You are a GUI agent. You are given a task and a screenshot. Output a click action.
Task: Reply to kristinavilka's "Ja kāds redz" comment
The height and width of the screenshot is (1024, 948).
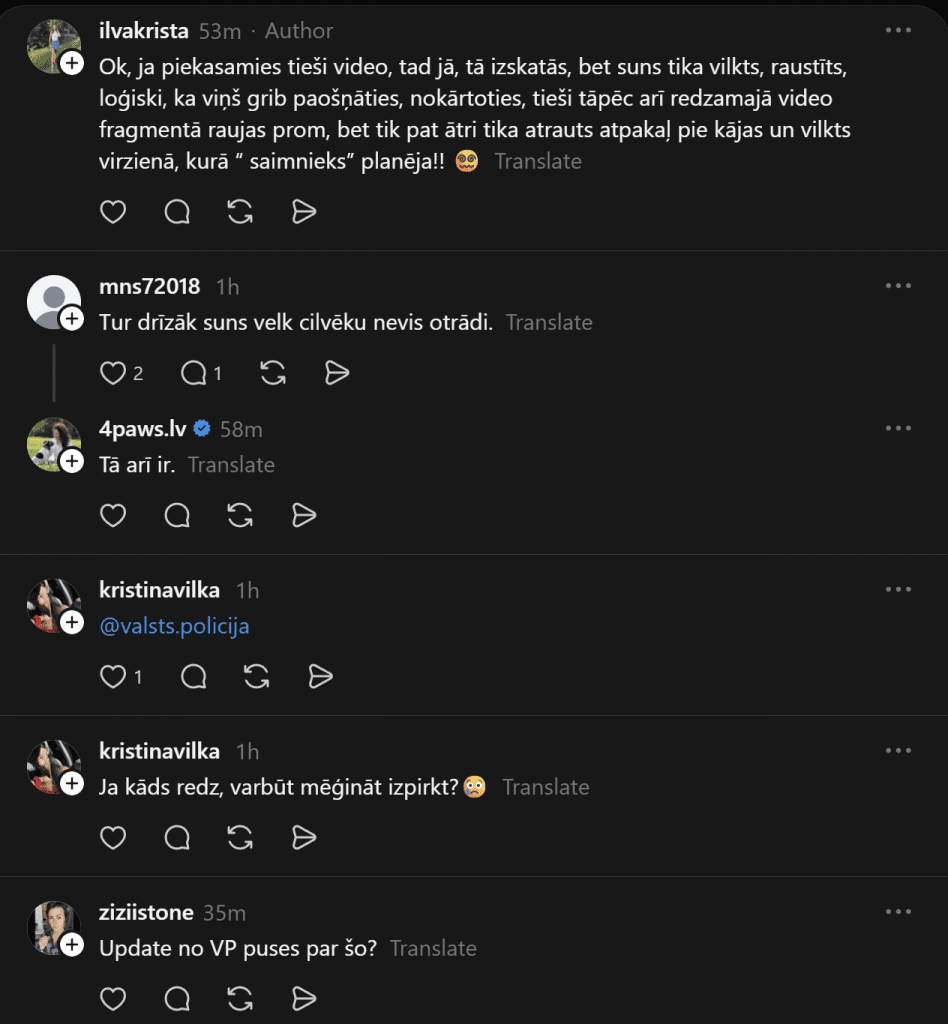coord(177,837)
